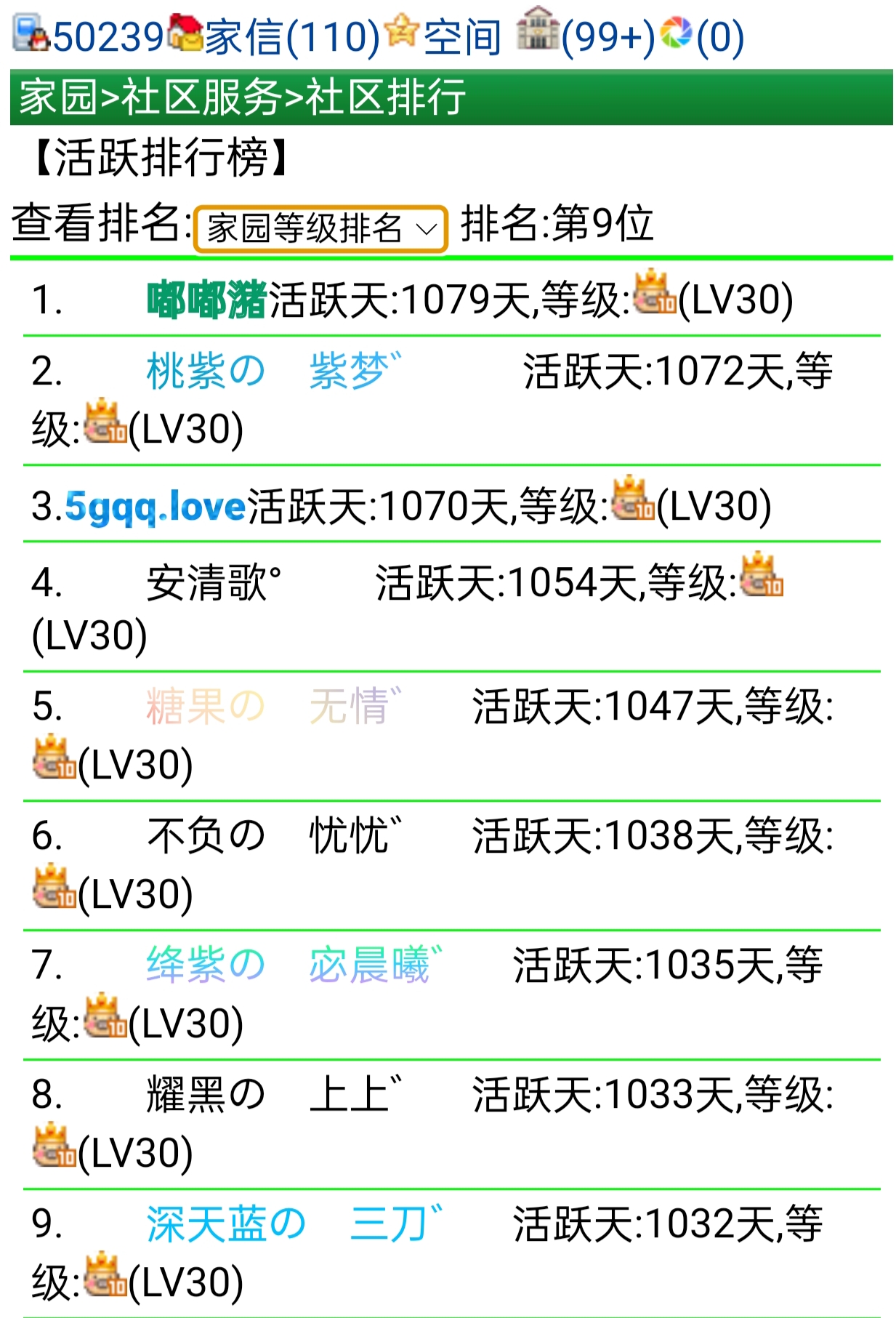Screen dimensions: 896x1318
Task: Open the (99+) building link
Action: click(x=607, y=36)
